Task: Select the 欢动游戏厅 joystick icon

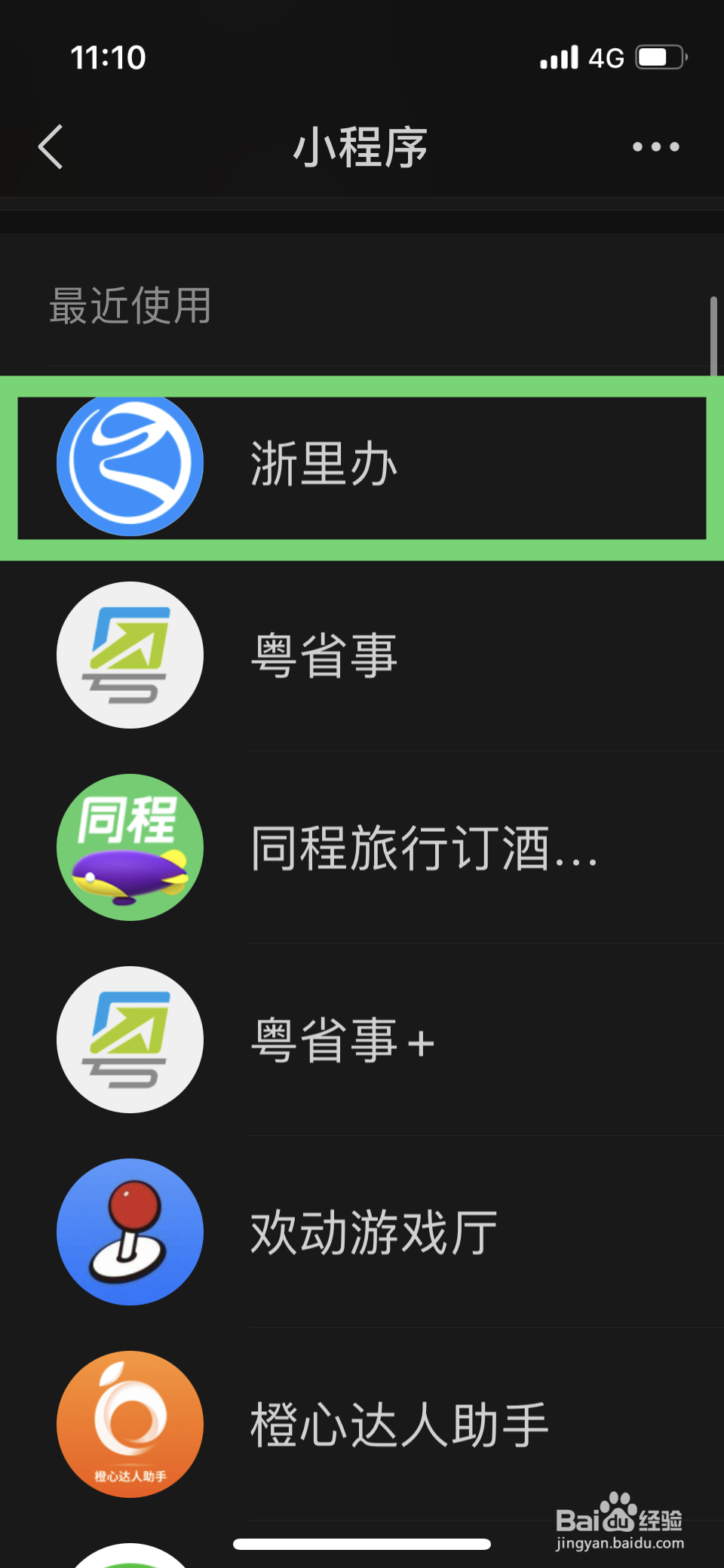Action: 129,1232
